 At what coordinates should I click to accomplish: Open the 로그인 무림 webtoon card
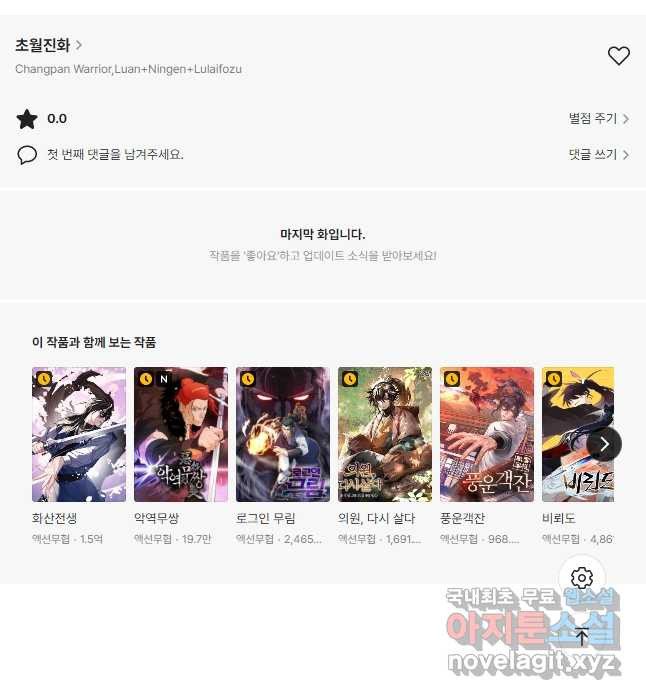point(283,434)
